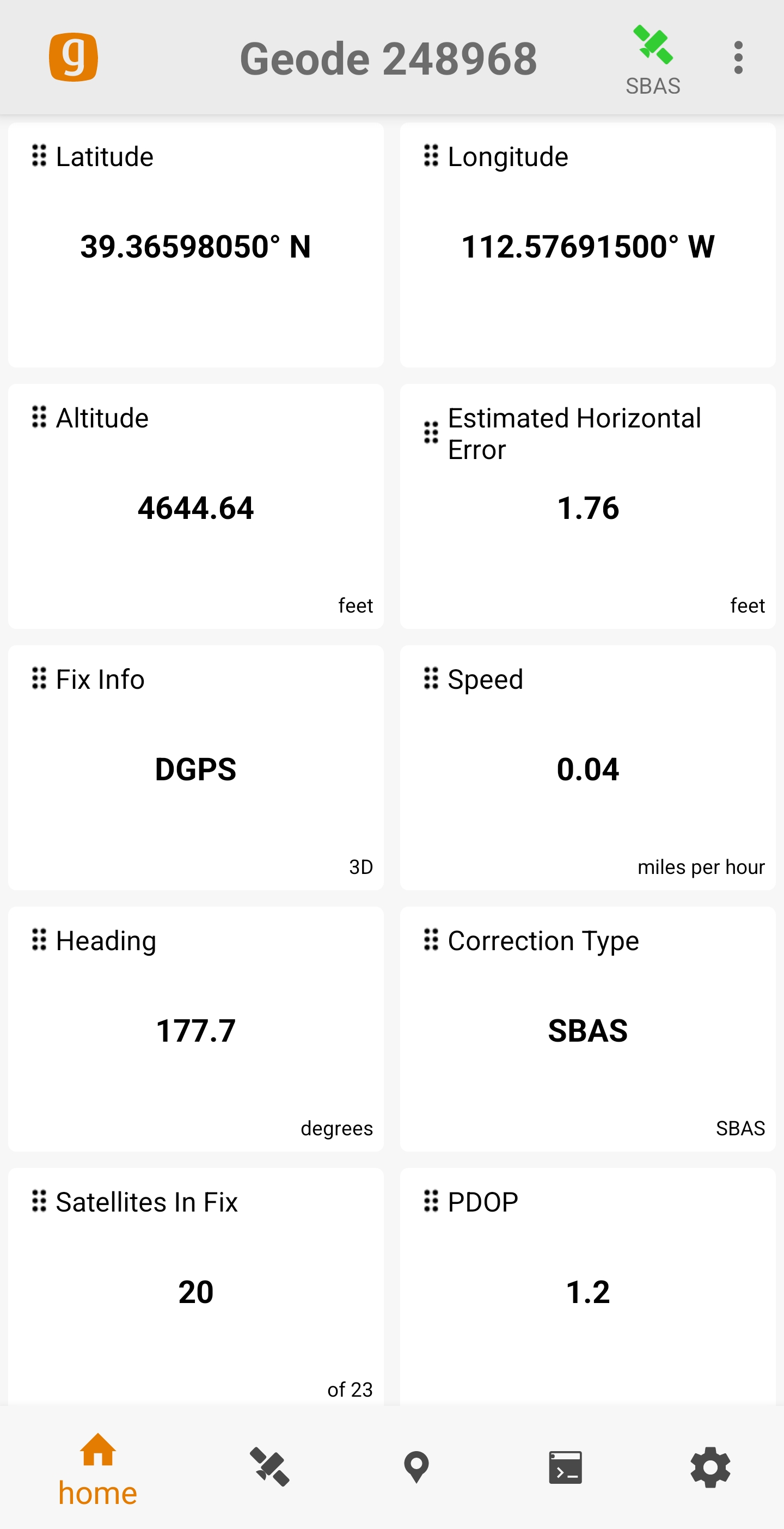The image size is (784, 1529).
Task: Tap the SBAS satellite status icon
Action: 652,59
